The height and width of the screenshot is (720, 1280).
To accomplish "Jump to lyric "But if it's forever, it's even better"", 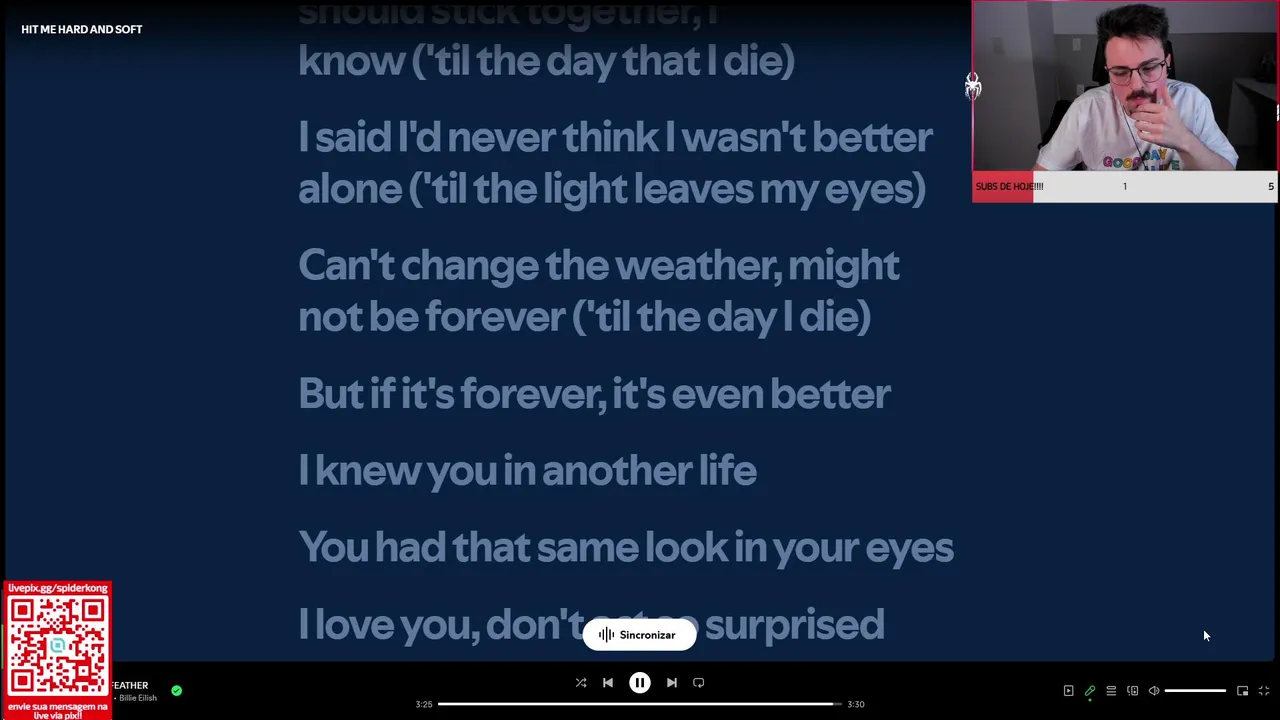I will pos(594,393).
